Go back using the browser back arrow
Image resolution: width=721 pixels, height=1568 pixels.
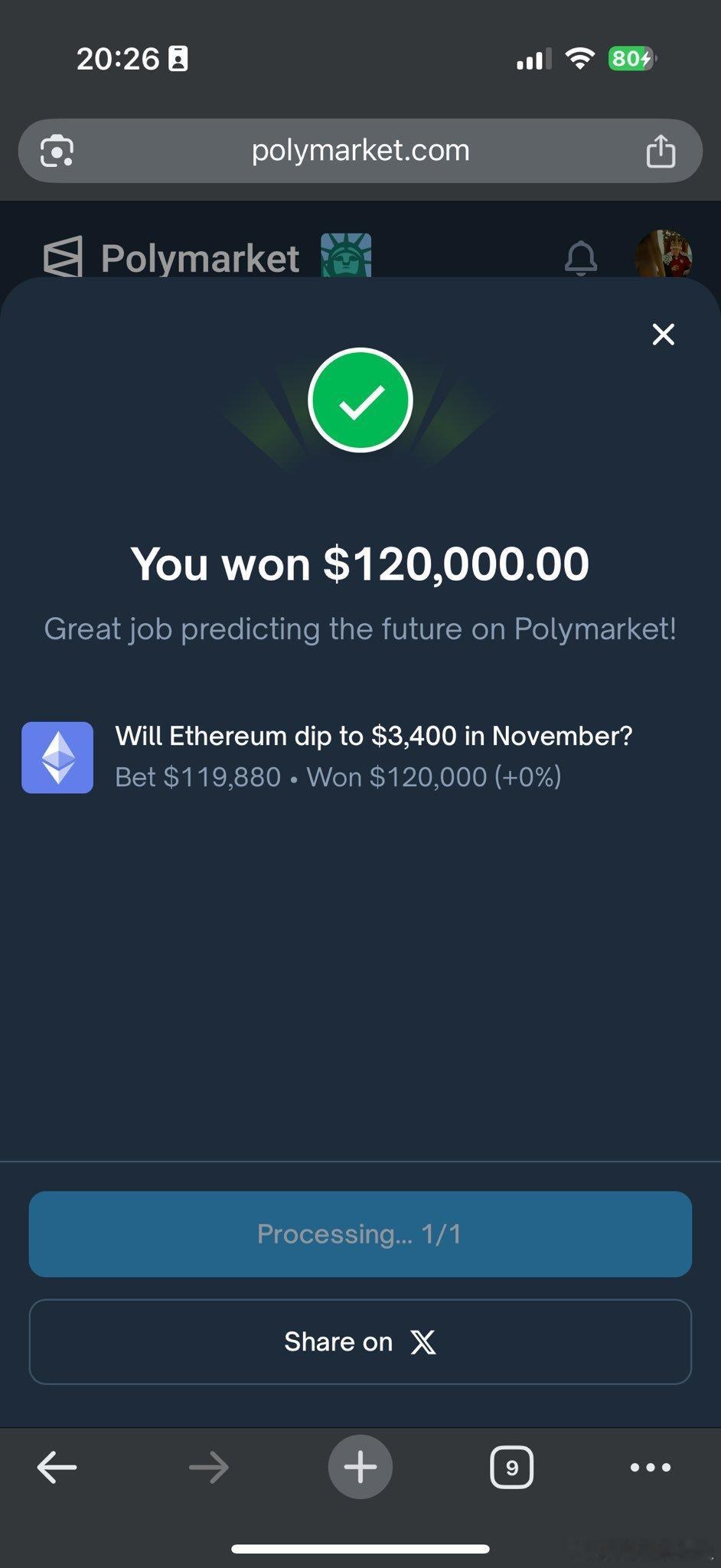57,1467
